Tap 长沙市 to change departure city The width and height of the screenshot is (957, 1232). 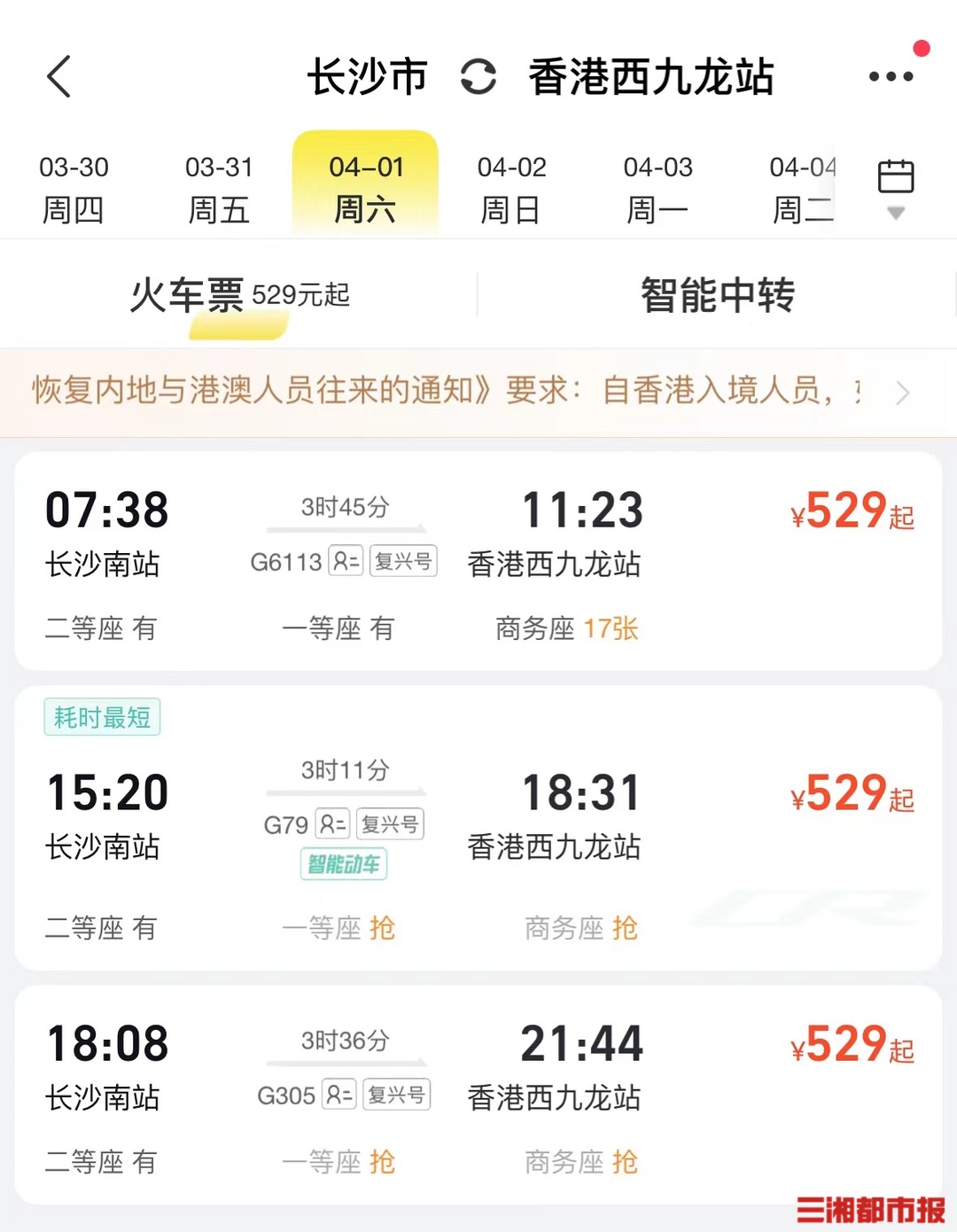pyautogui.click(x=367, y=77)
